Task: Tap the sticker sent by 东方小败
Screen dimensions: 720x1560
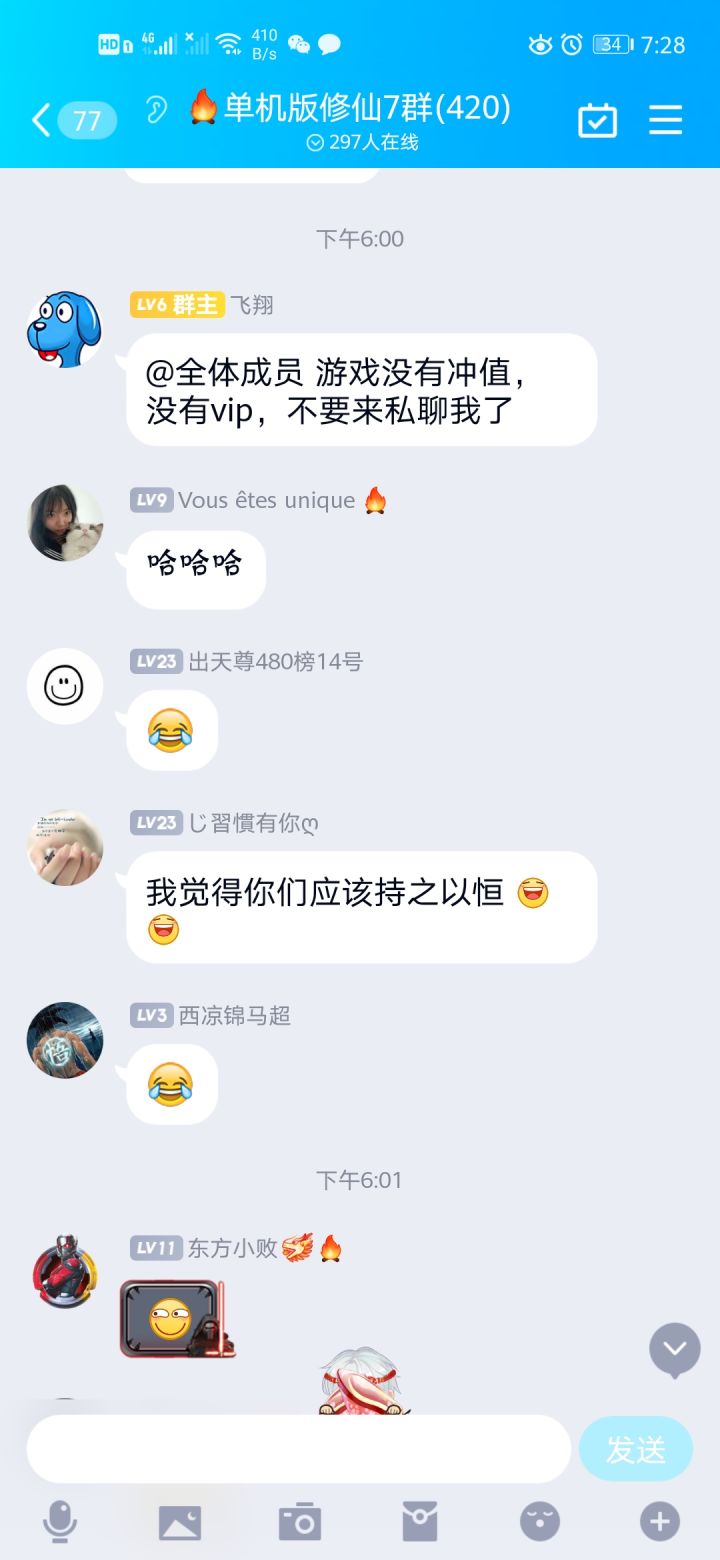Action: [177, 1318]
